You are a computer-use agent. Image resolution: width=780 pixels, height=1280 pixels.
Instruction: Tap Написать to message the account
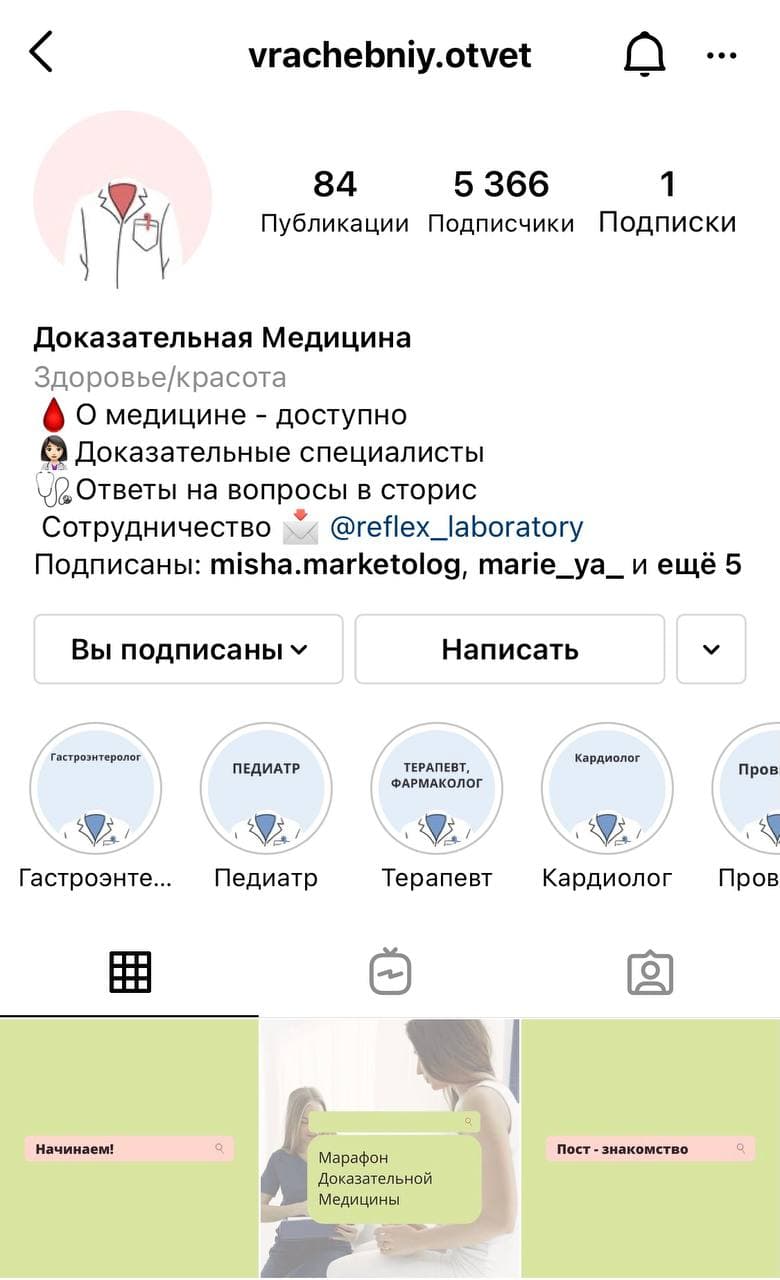[x=510, y=650]
